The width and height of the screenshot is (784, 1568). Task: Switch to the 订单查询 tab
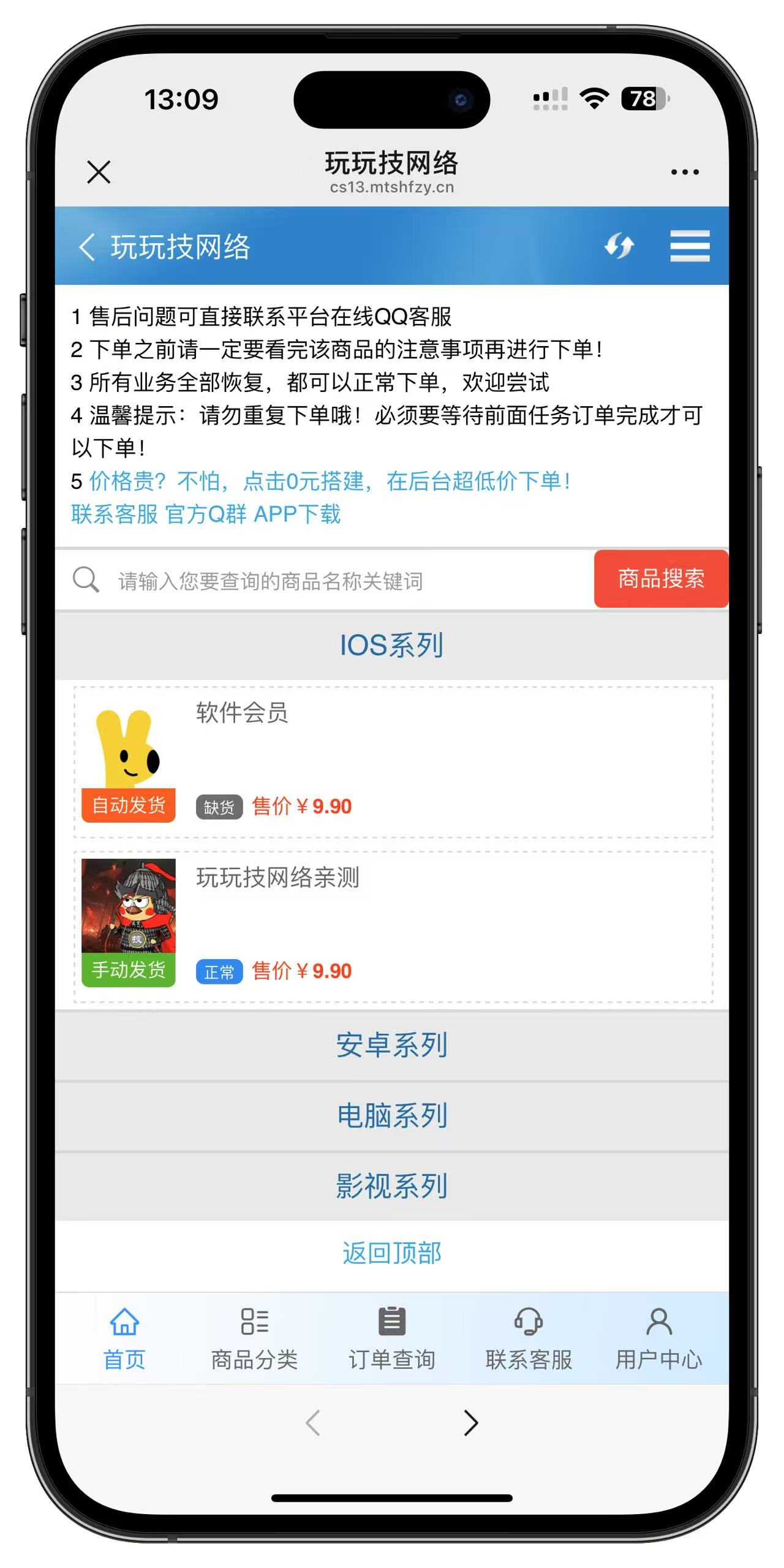391,1339
